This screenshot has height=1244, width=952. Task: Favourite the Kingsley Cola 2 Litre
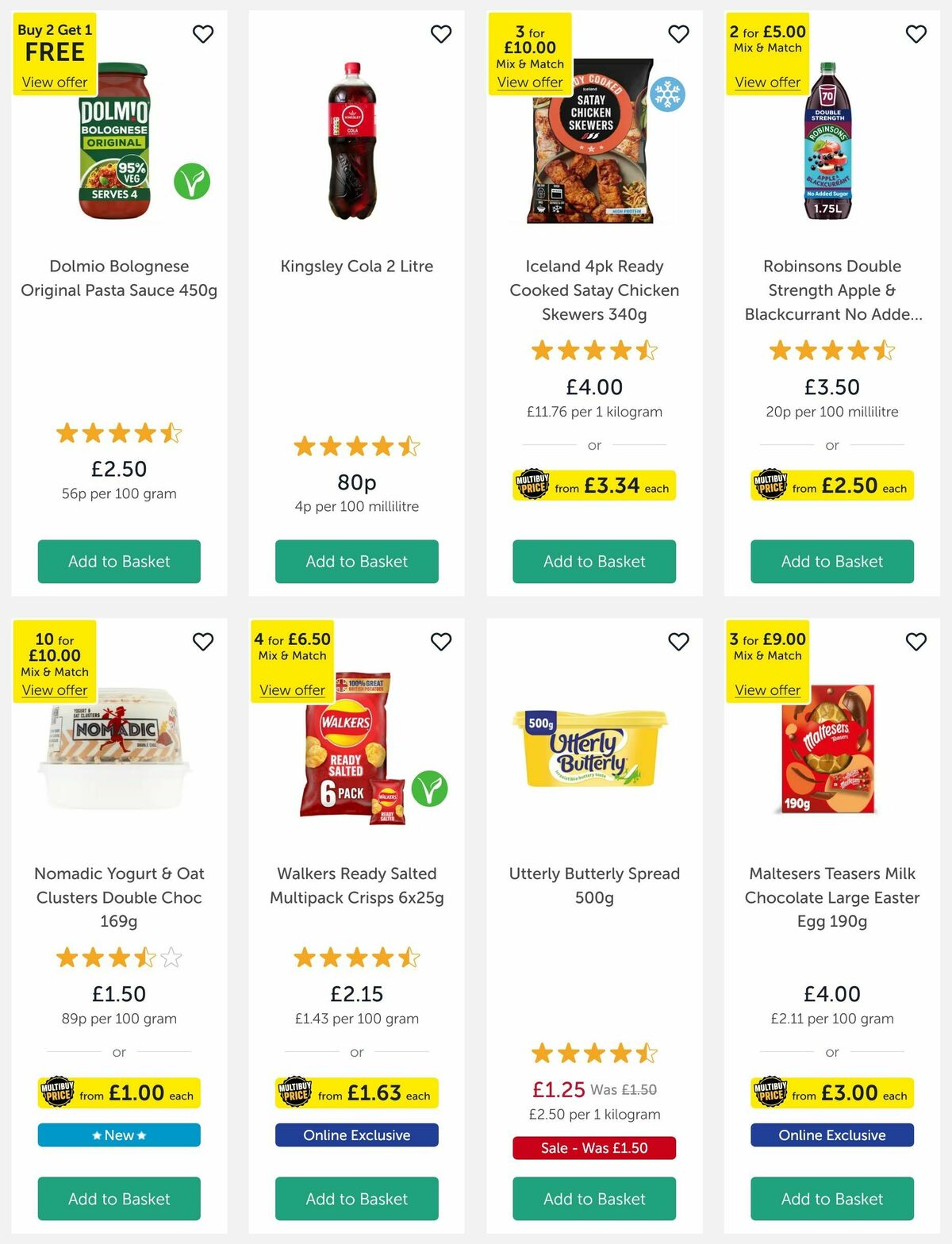(441, 34)
